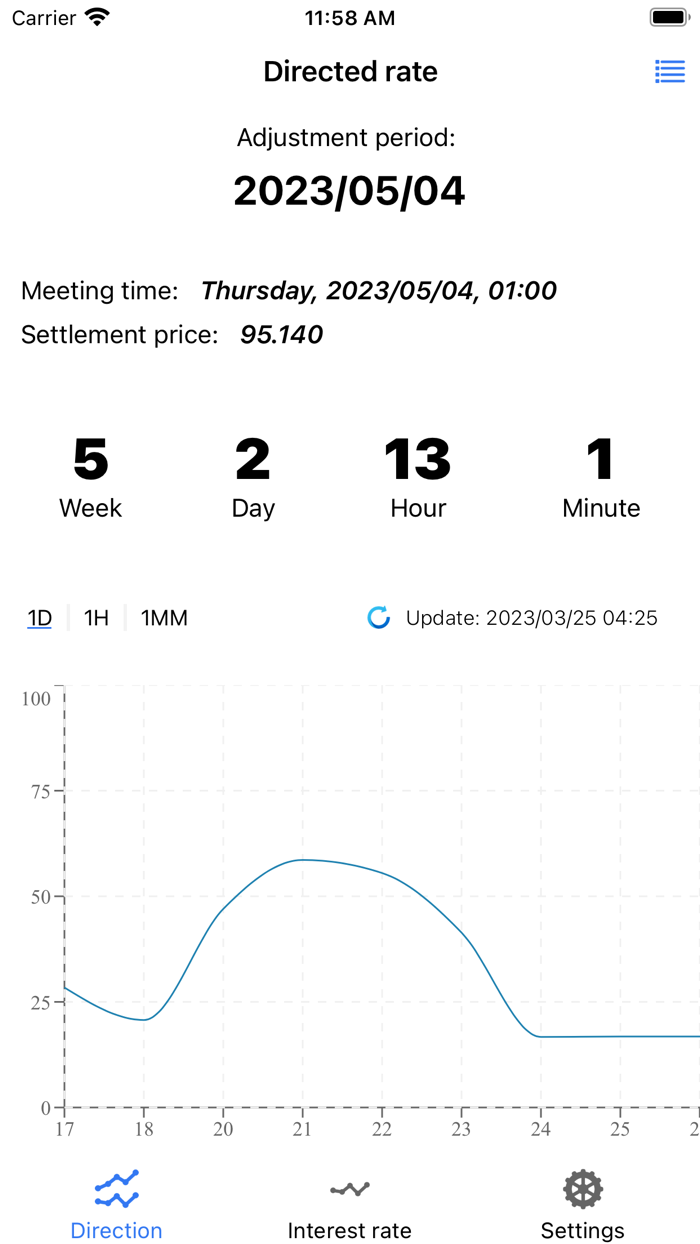
Task: Select the 1D chart interval
Action: click(39, 618)
